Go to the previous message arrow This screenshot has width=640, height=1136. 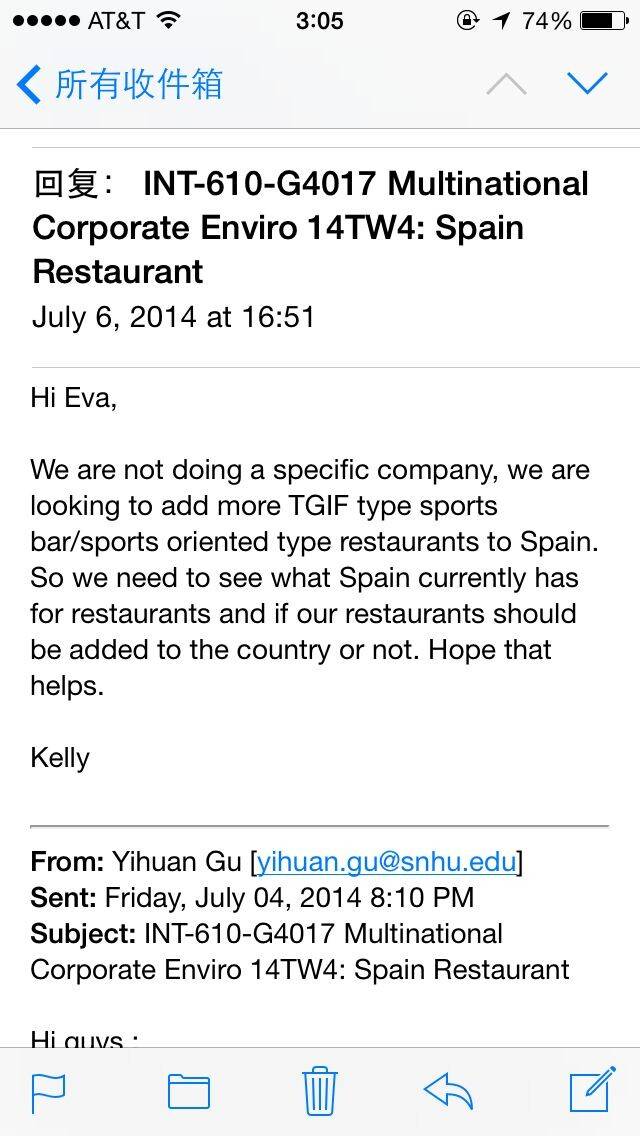(507, 85)
